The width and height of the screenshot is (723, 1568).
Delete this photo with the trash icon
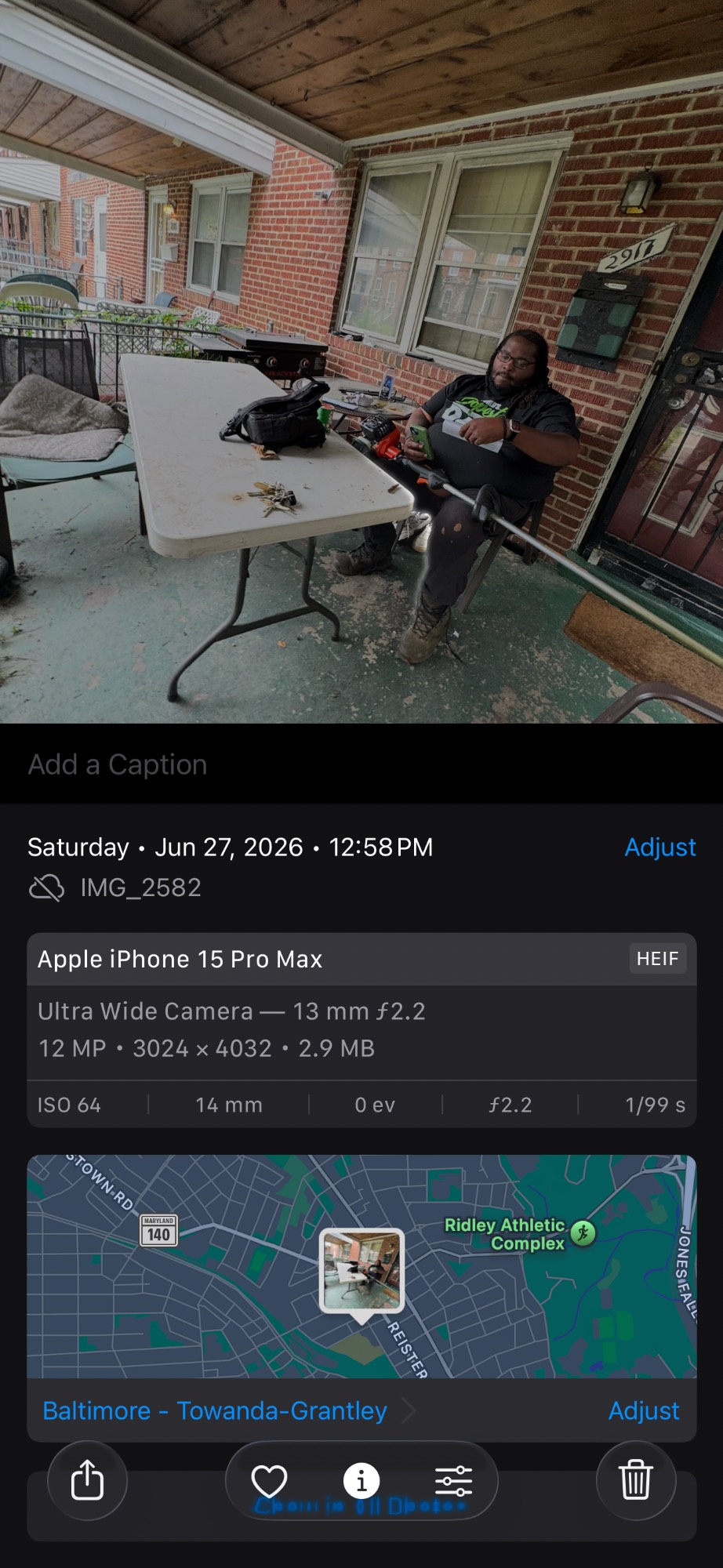(x=636, y=1481)
